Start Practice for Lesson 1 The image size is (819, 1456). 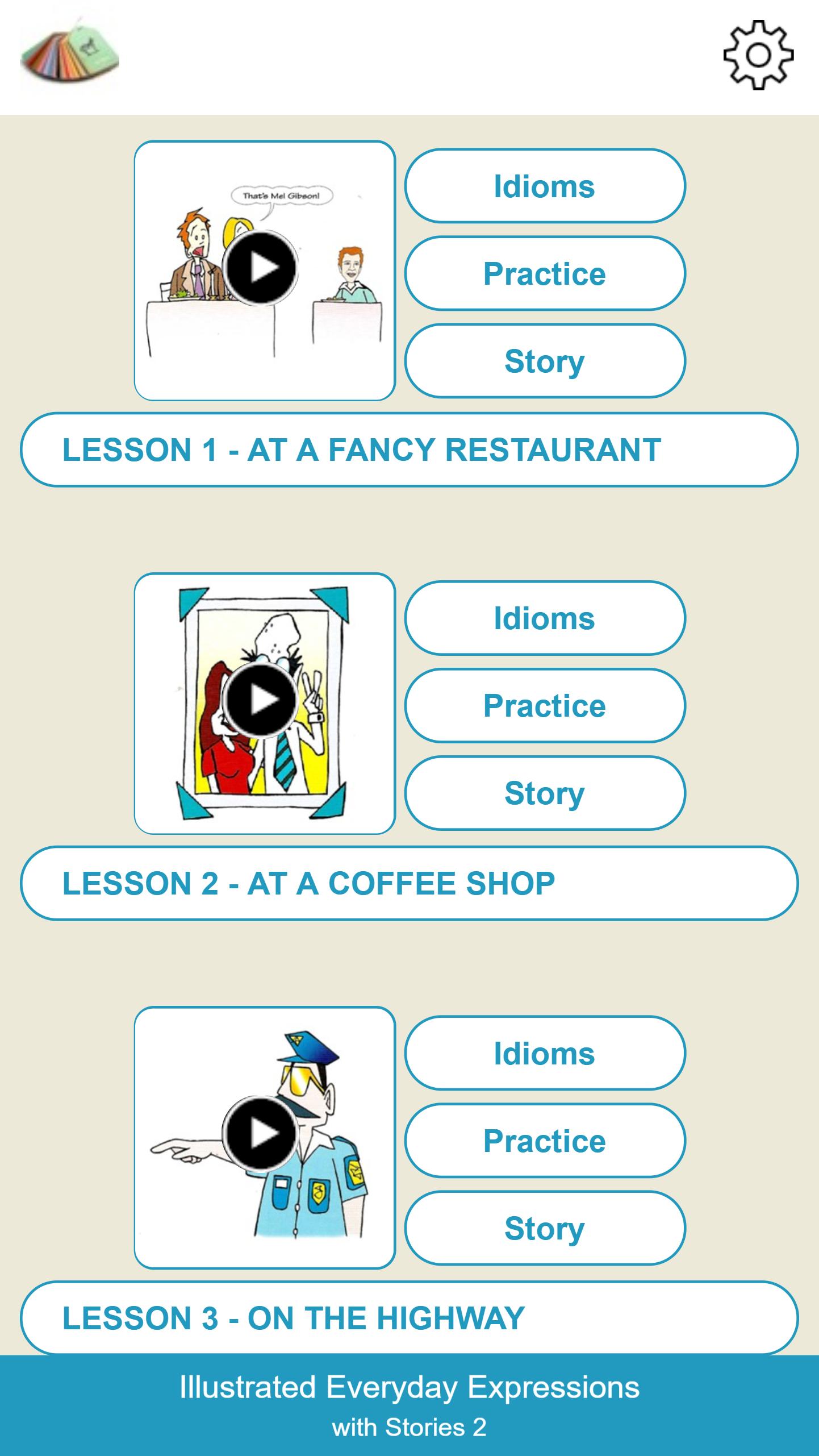tap(545, 273)
